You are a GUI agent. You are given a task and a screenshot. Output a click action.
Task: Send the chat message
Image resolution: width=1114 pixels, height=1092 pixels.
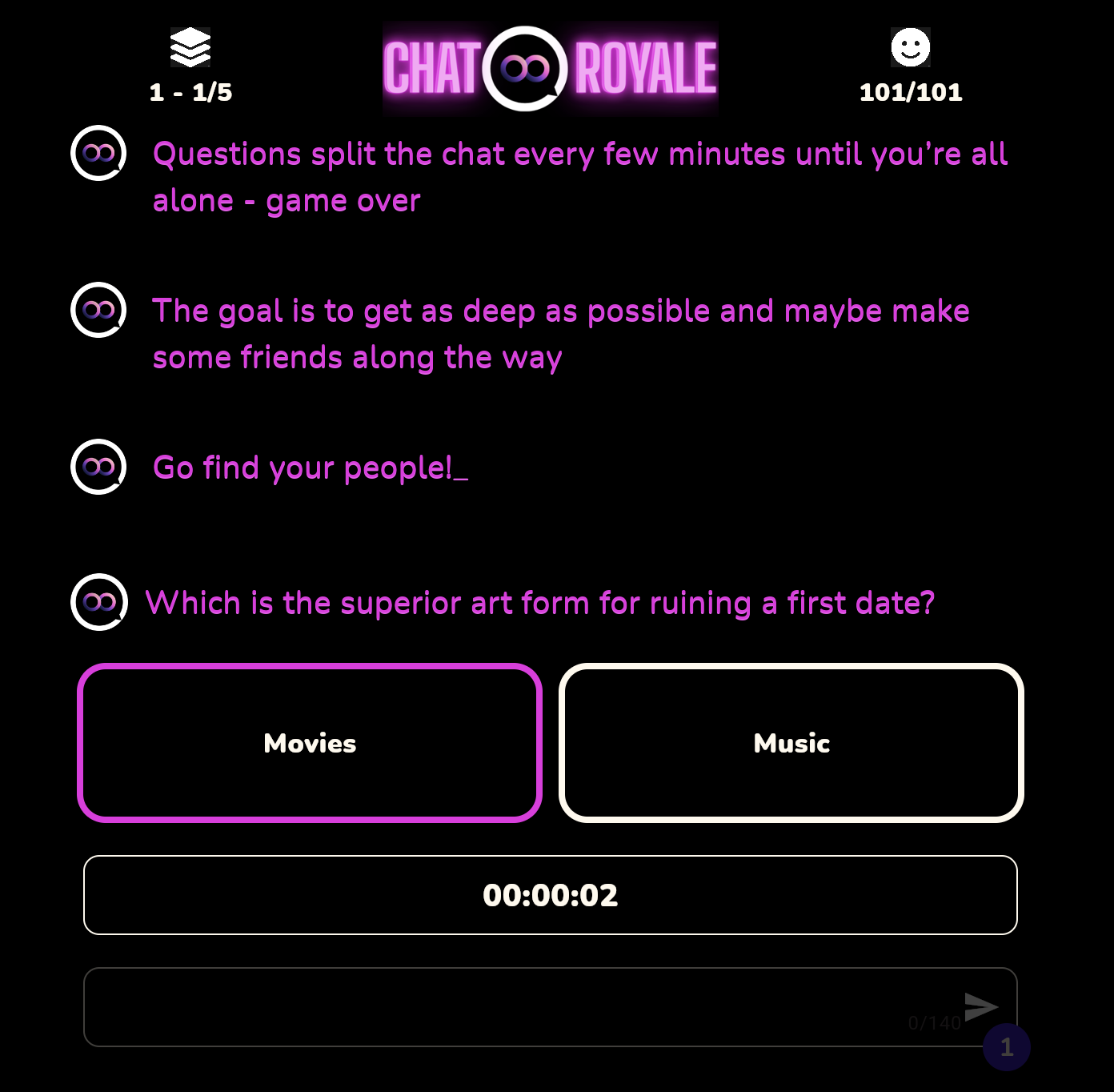(980, 1006)
